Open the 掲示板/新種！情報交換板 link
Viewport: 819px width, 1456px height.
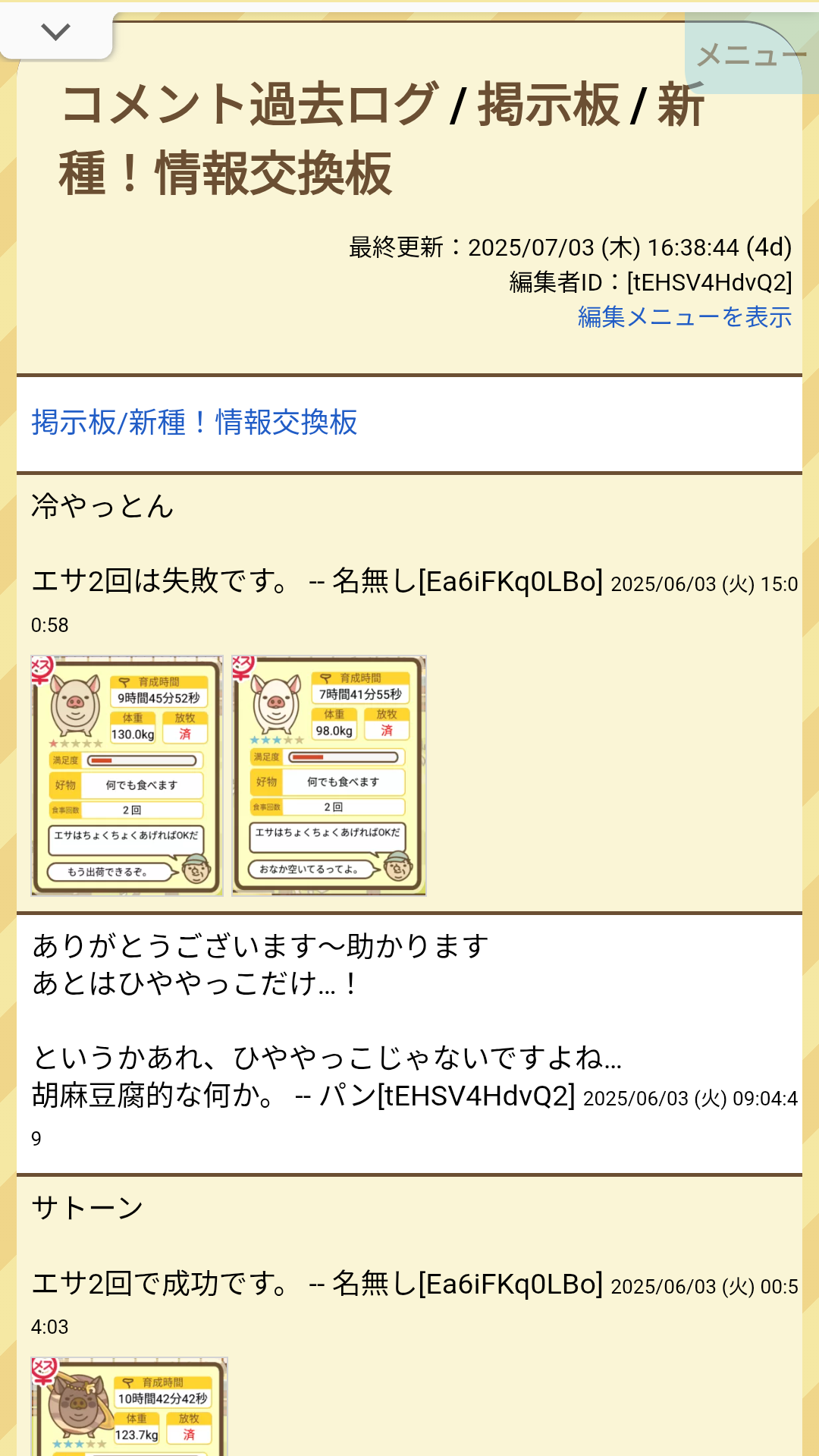(194, 423)
